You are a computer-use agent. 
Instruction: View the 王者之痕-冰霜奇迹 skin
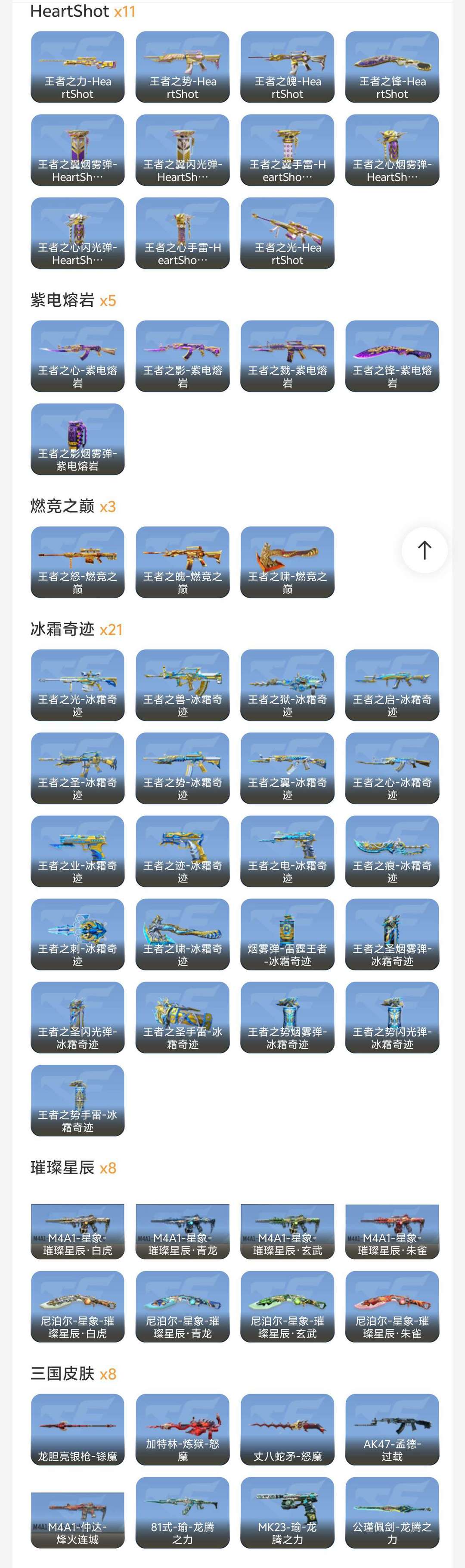click(x=392, y=851)
